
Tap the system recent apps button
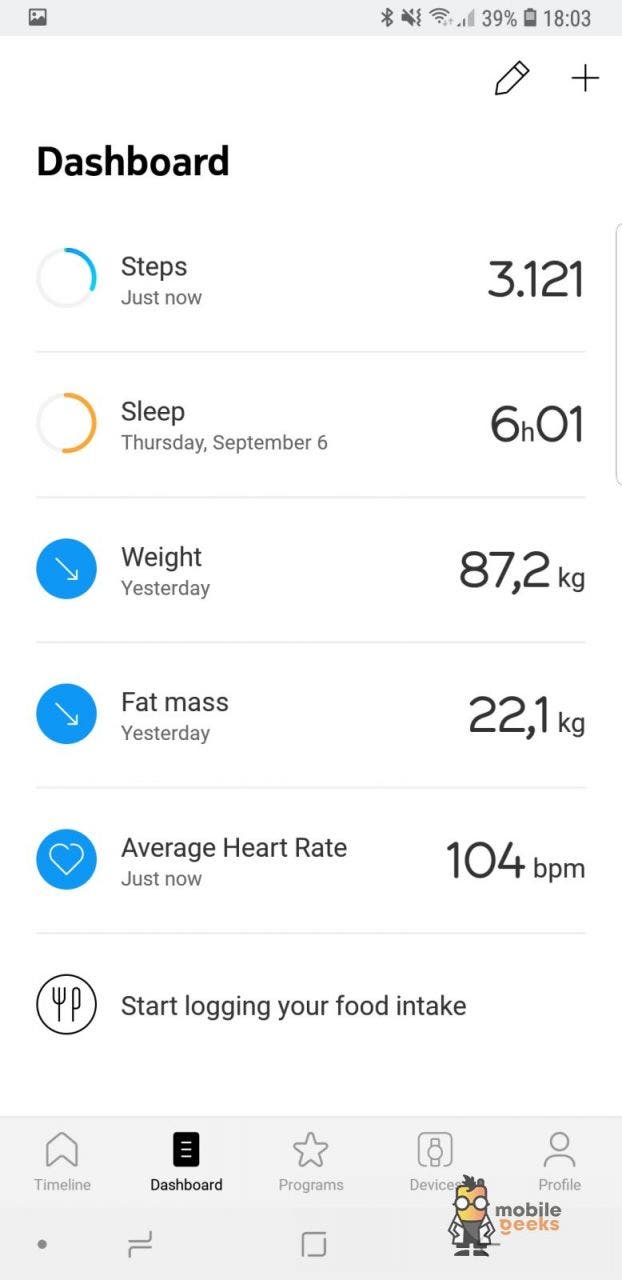pos(140,1244)
